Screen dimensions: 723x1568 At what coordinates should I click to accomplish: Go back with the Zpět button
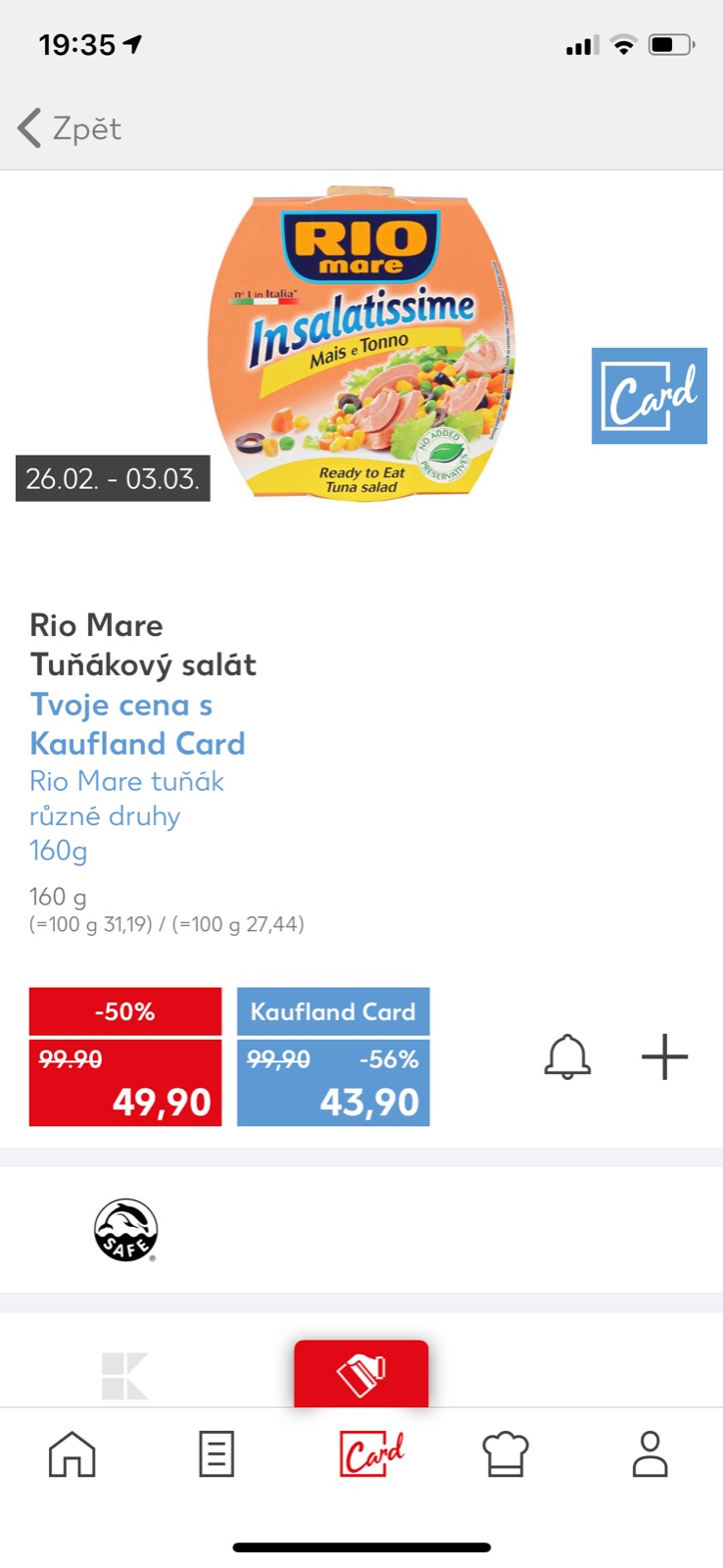71,128
